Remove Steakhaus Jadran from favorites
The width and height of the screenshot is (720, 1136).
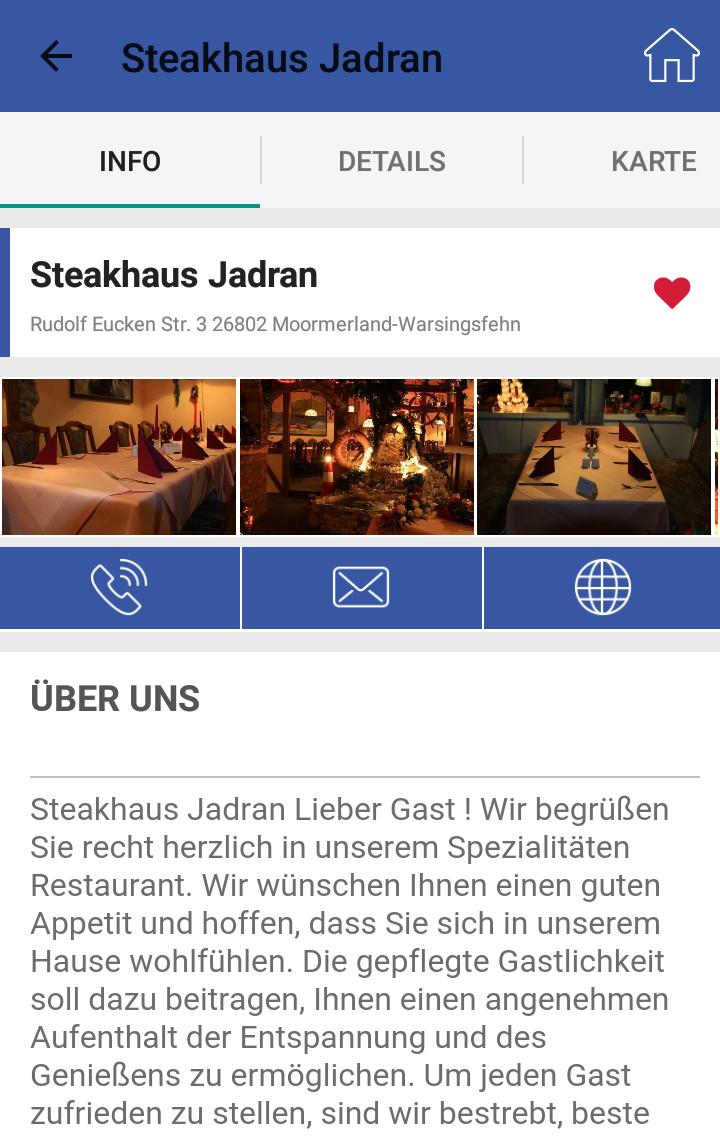coord(672,293)
